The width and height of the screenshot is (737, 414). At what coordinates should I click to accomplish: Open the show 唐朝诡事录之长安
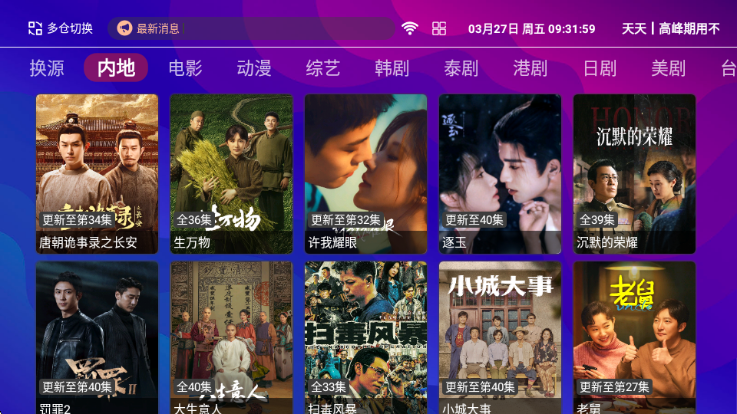pos(97,173)
